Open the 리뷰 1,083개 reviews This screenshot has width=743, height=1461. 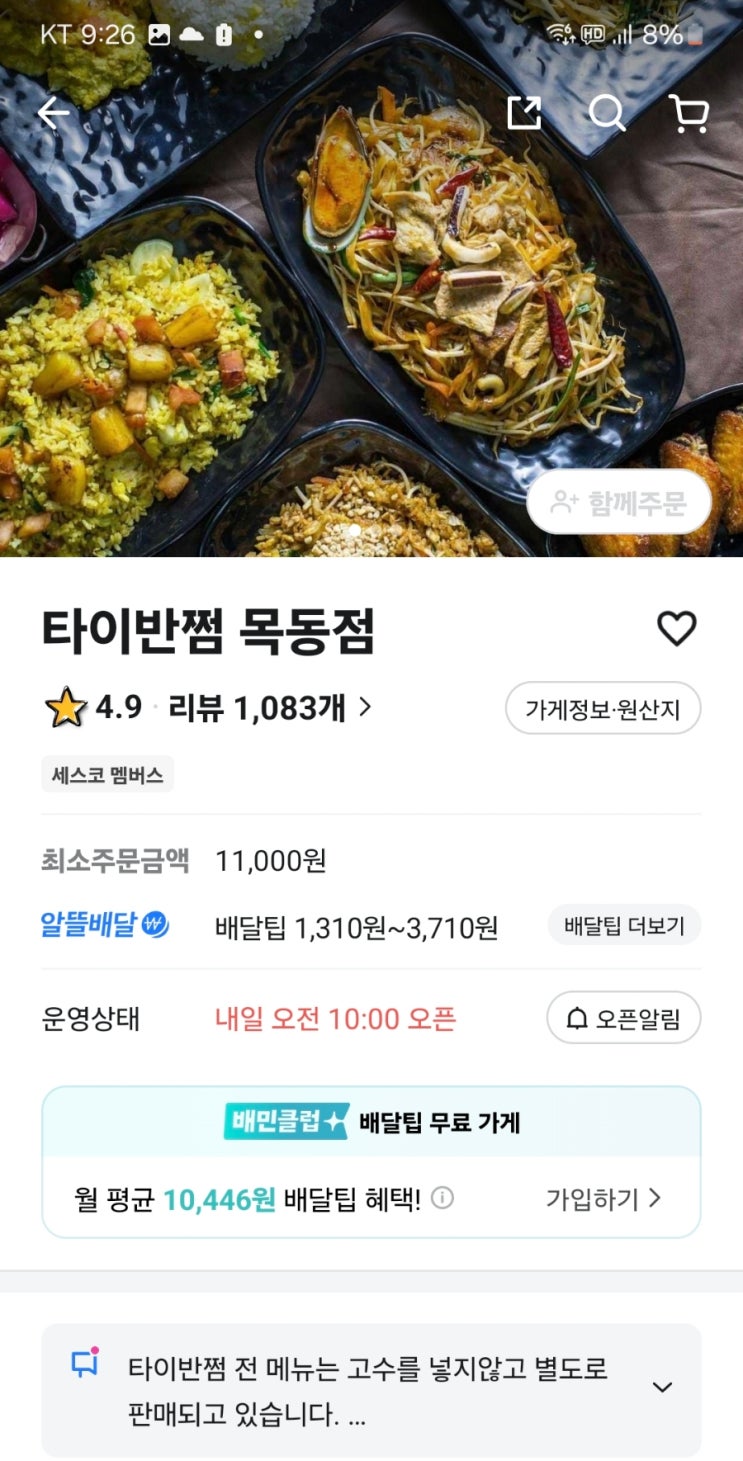point(270,708)
